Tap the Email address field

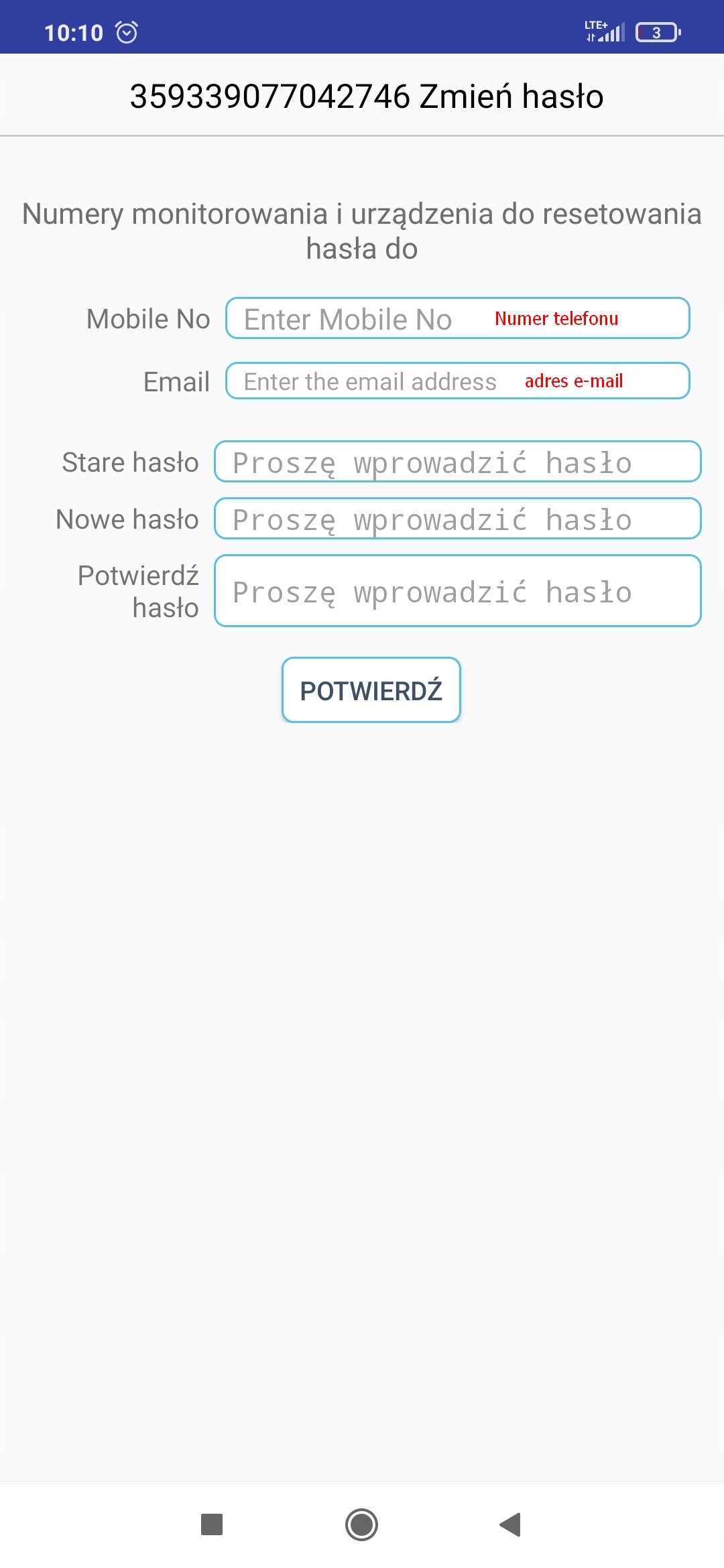tap(457, 381)
